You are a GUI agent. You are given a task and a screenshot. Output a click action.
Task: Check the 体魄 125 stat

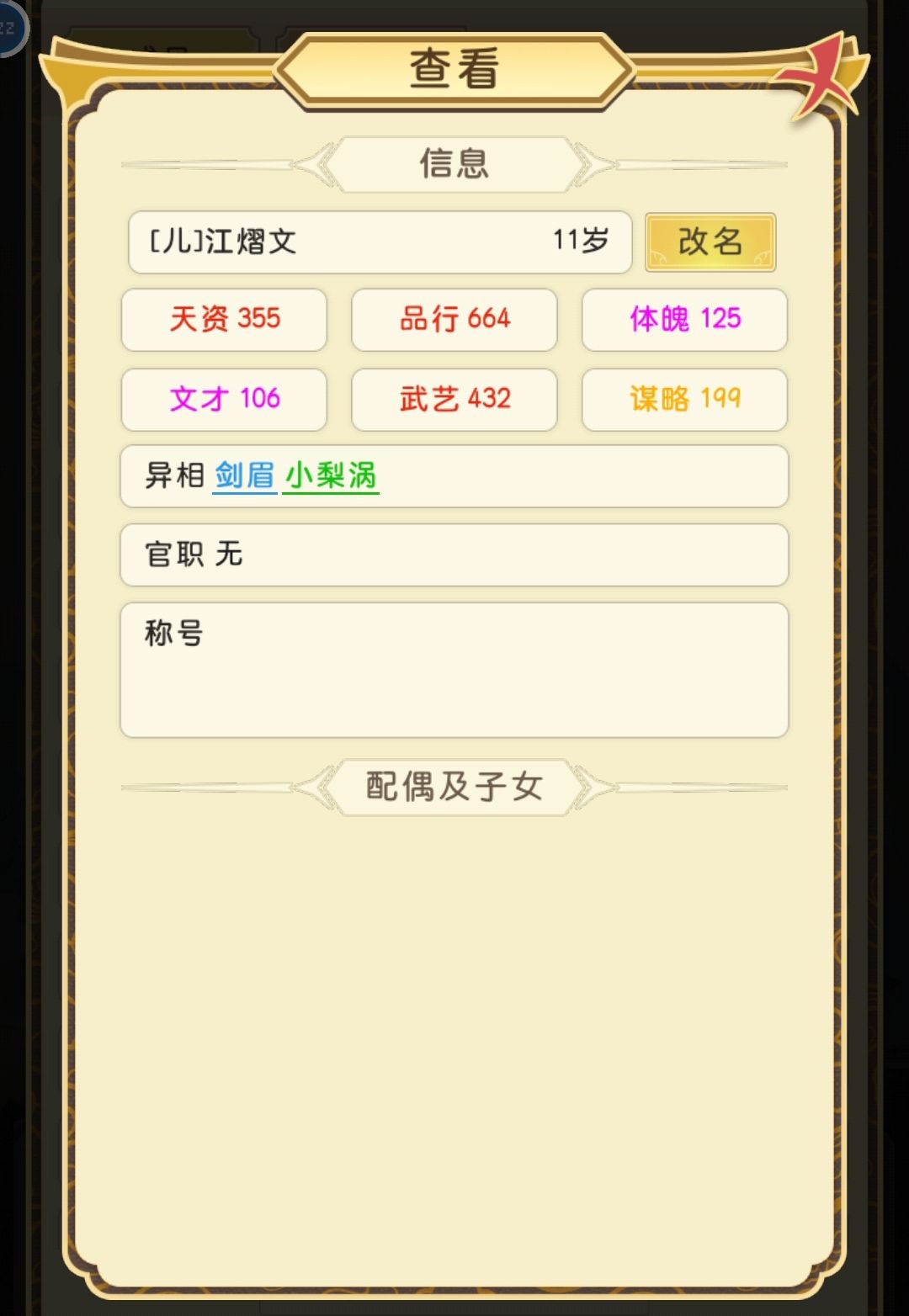tap(684, 320)
